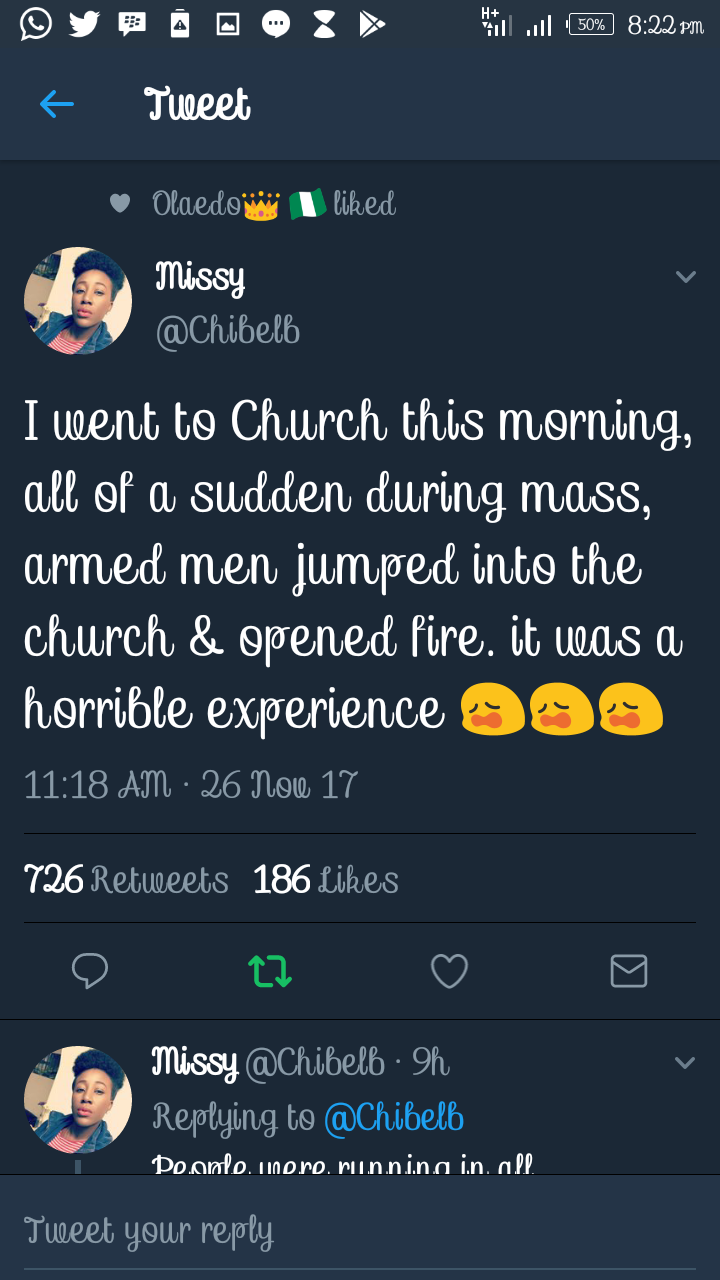720x1280 pixels.
Task: Expand the dropdown chevron on main tweet
Action: point(685,277)
